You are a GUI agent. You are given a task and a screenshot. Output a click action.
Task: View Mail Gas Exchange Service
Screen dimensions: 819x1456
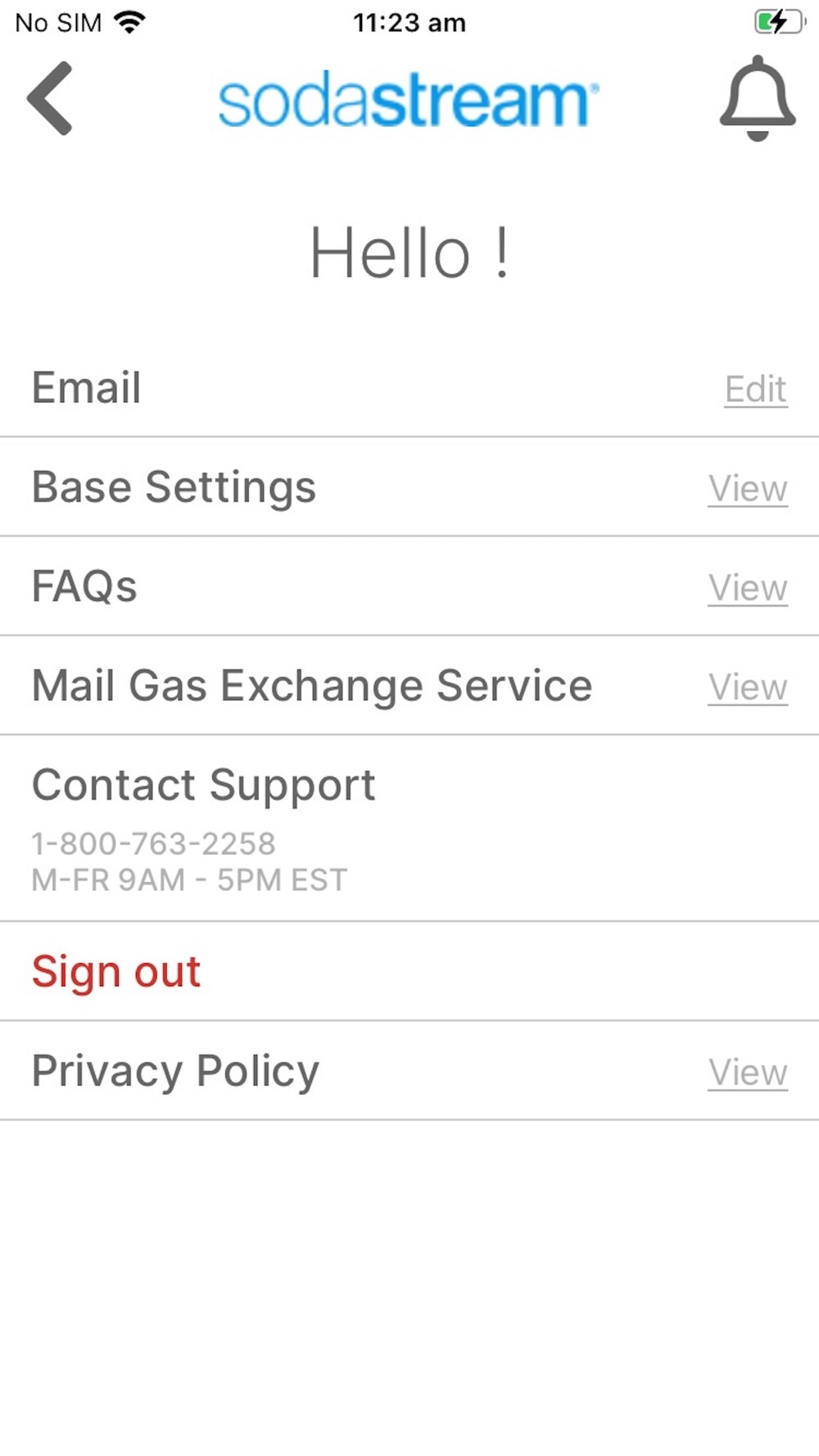748,687
